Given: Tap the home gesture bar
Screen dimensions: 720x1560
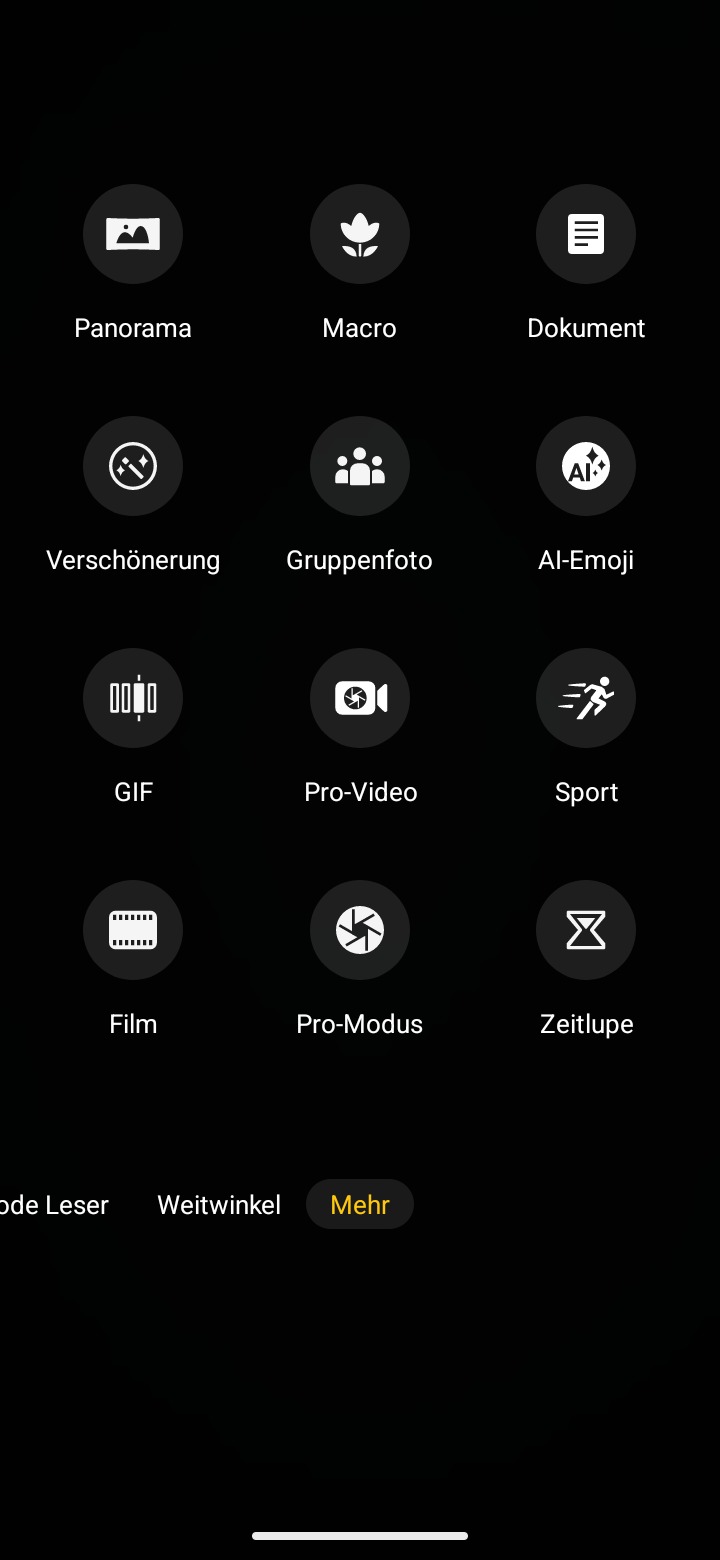Looking at the screenshot, I should [360, 1535].
